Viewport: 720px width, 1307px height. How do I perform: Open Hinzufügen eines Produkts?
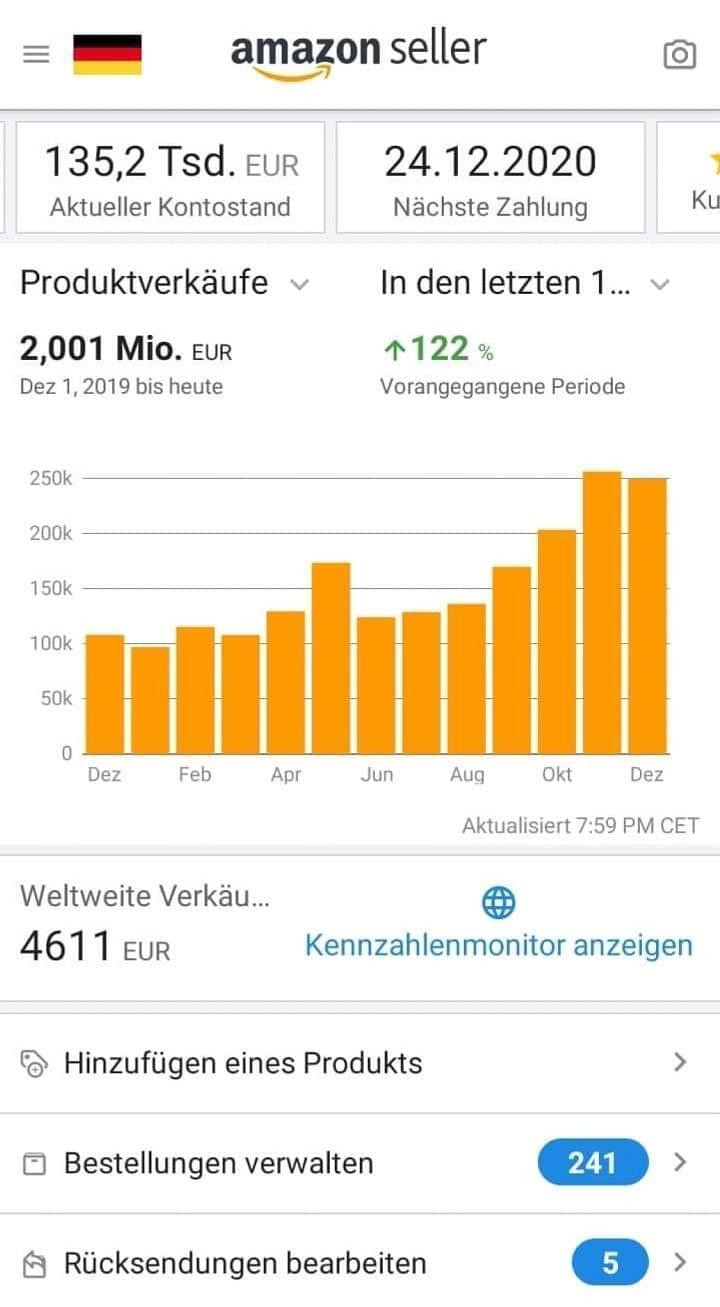point(358,1062)
